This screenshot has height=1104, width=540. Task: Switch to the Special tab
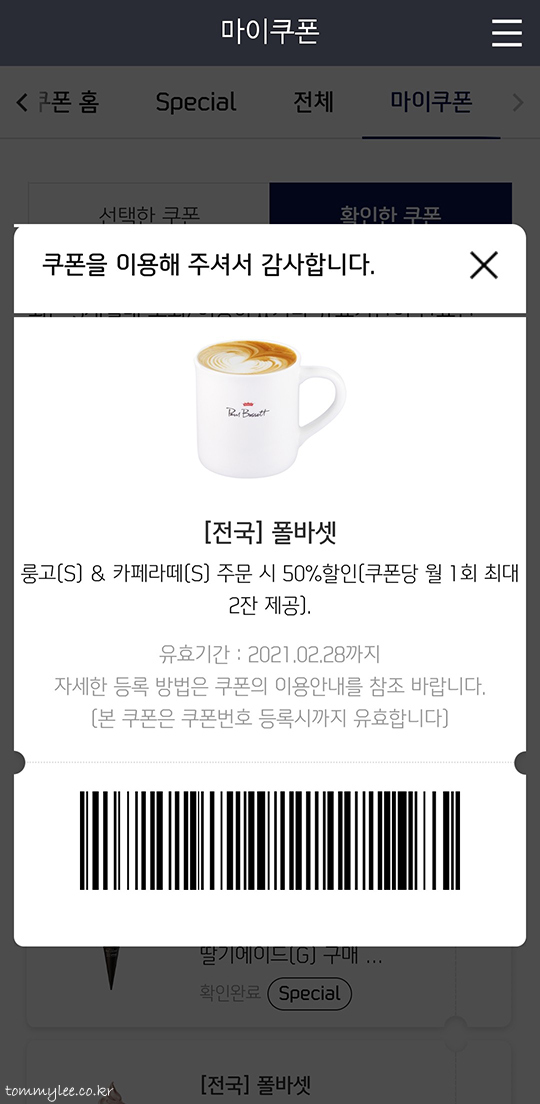coord(196,103)
